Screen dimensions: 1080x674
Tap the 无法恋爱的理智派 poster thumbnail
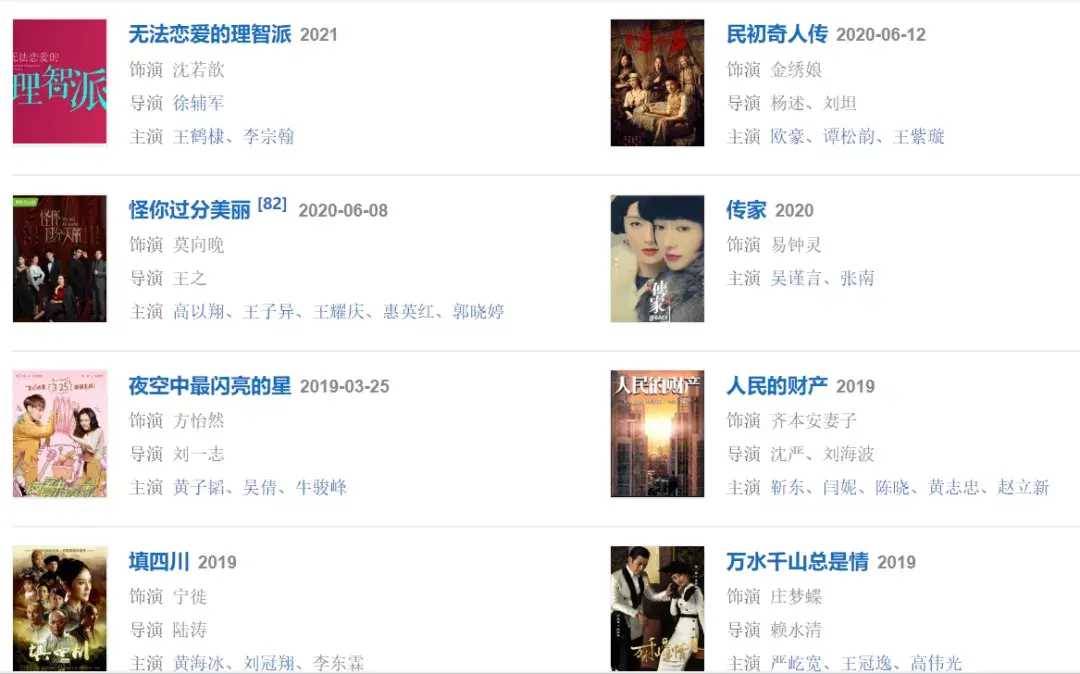(x=59, y=82)
